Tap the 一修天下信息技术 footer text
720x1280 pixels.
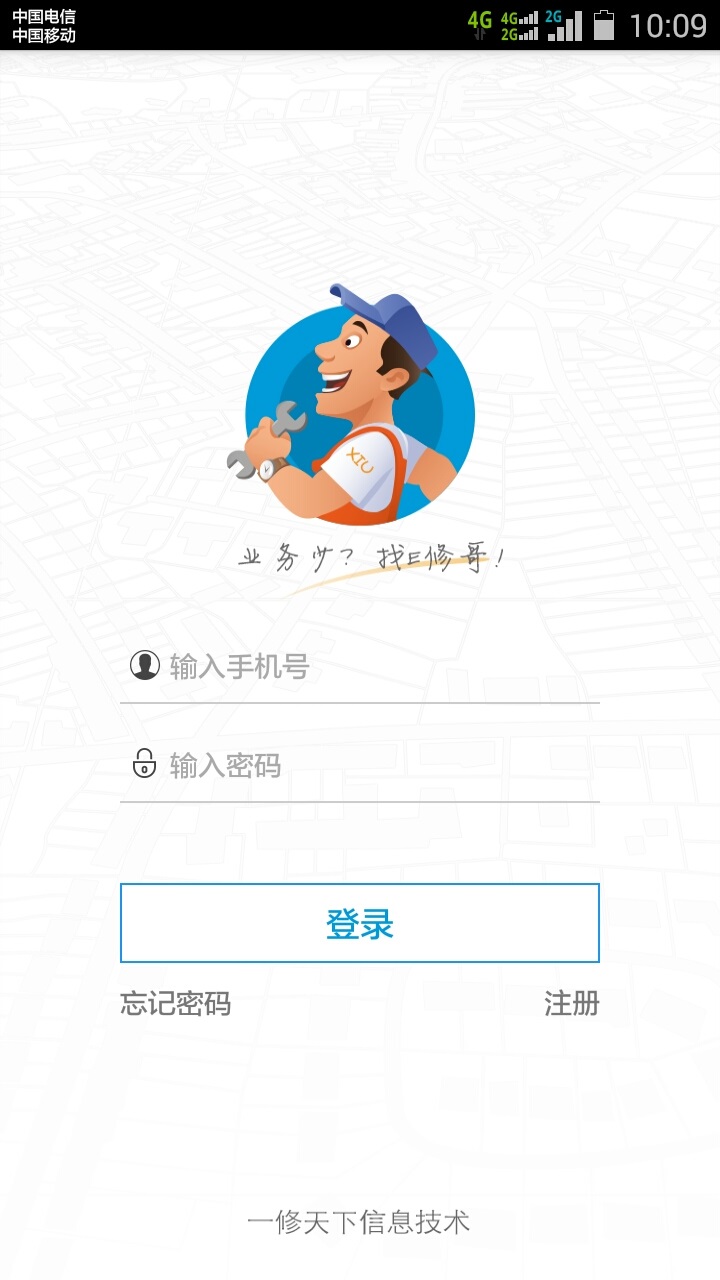[360, 1221]
